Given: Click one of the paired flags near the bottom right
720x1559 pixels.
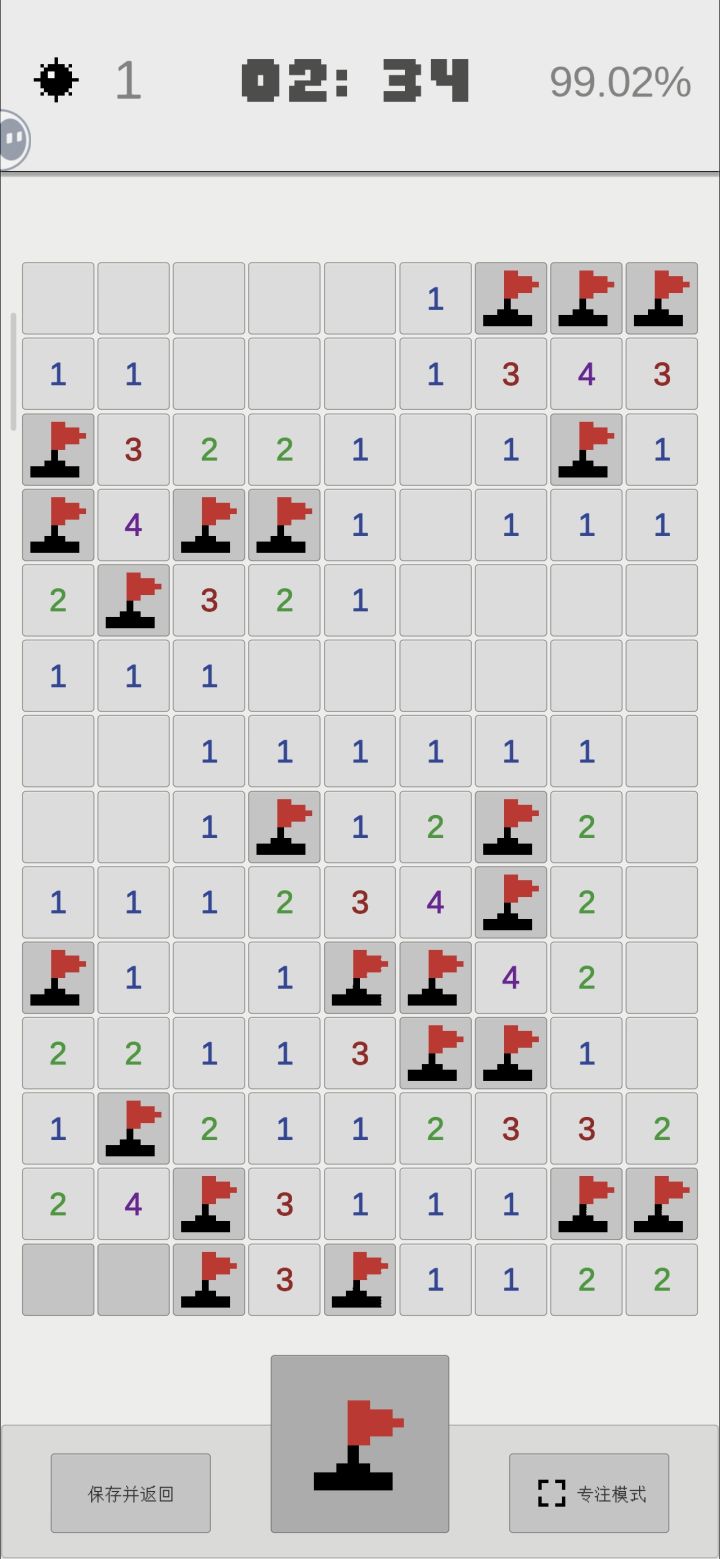Looking at the screenshot, I should [586, 1203].
